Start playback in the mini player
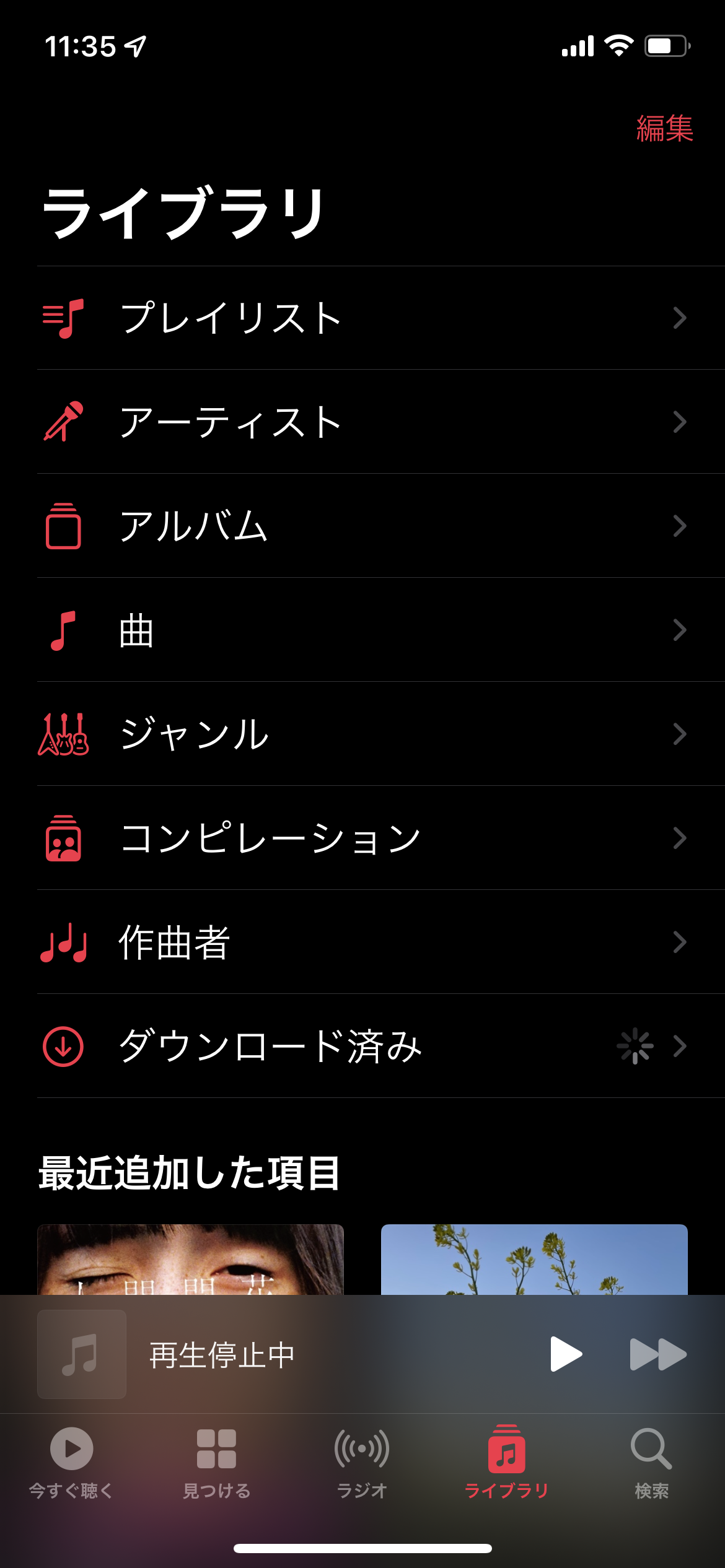This screenshot has width=725, height=1568. [565, 1354]
